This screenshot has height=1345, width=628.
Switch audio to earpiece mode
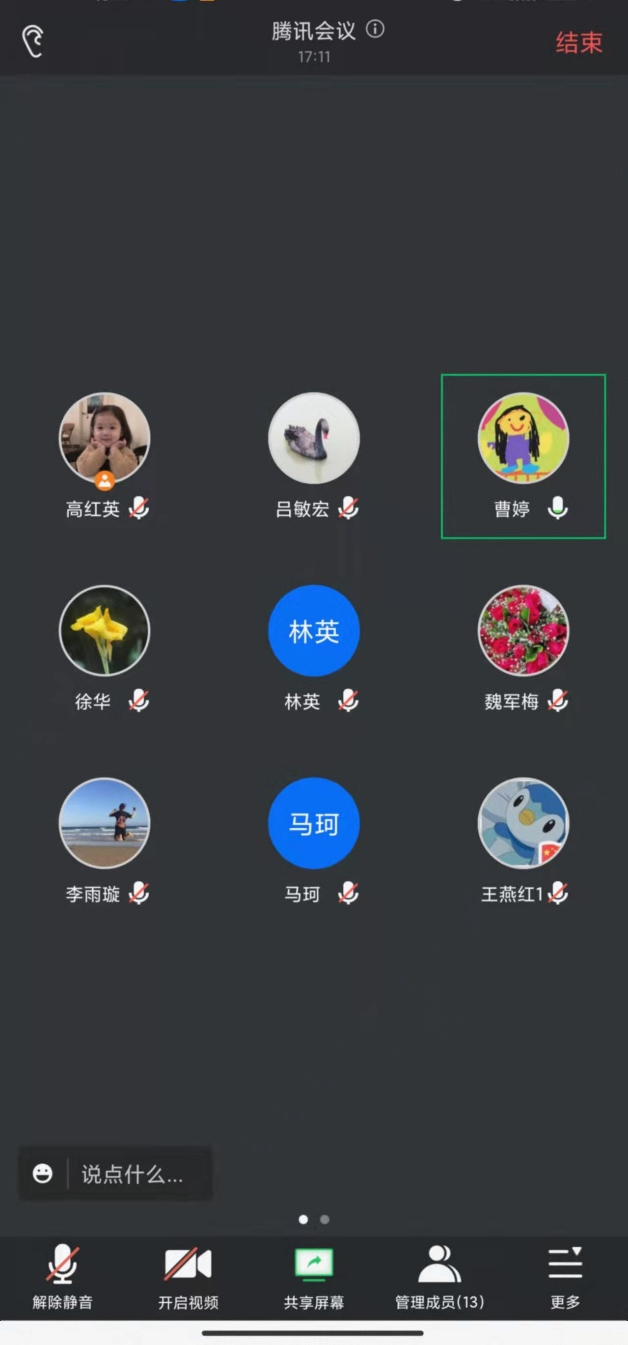pyautogui.click(x=33, y=41)
